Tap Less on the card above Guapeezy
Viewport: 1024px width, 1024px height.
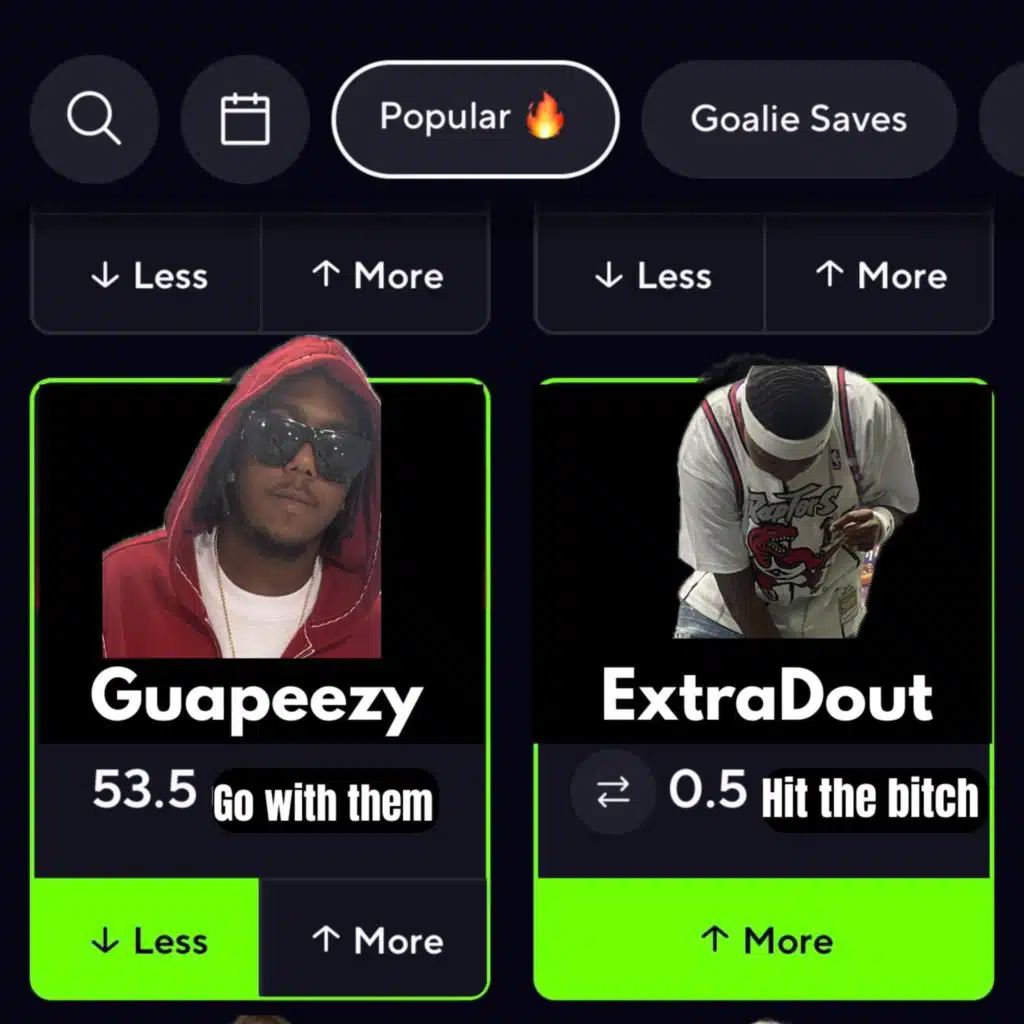(146, 275)
